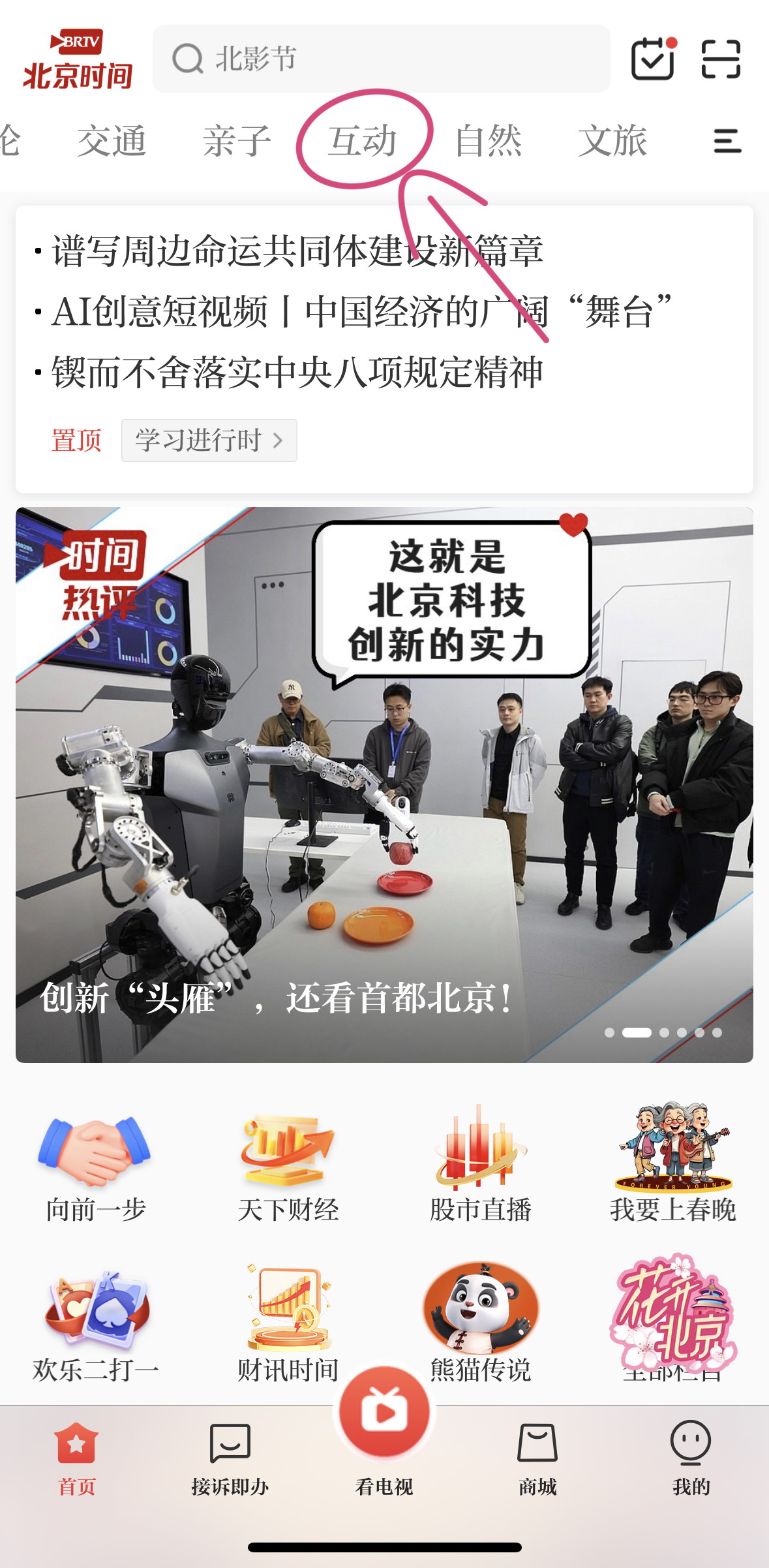
Task: Tap the 学习进行时 chip
Action: 209,440
